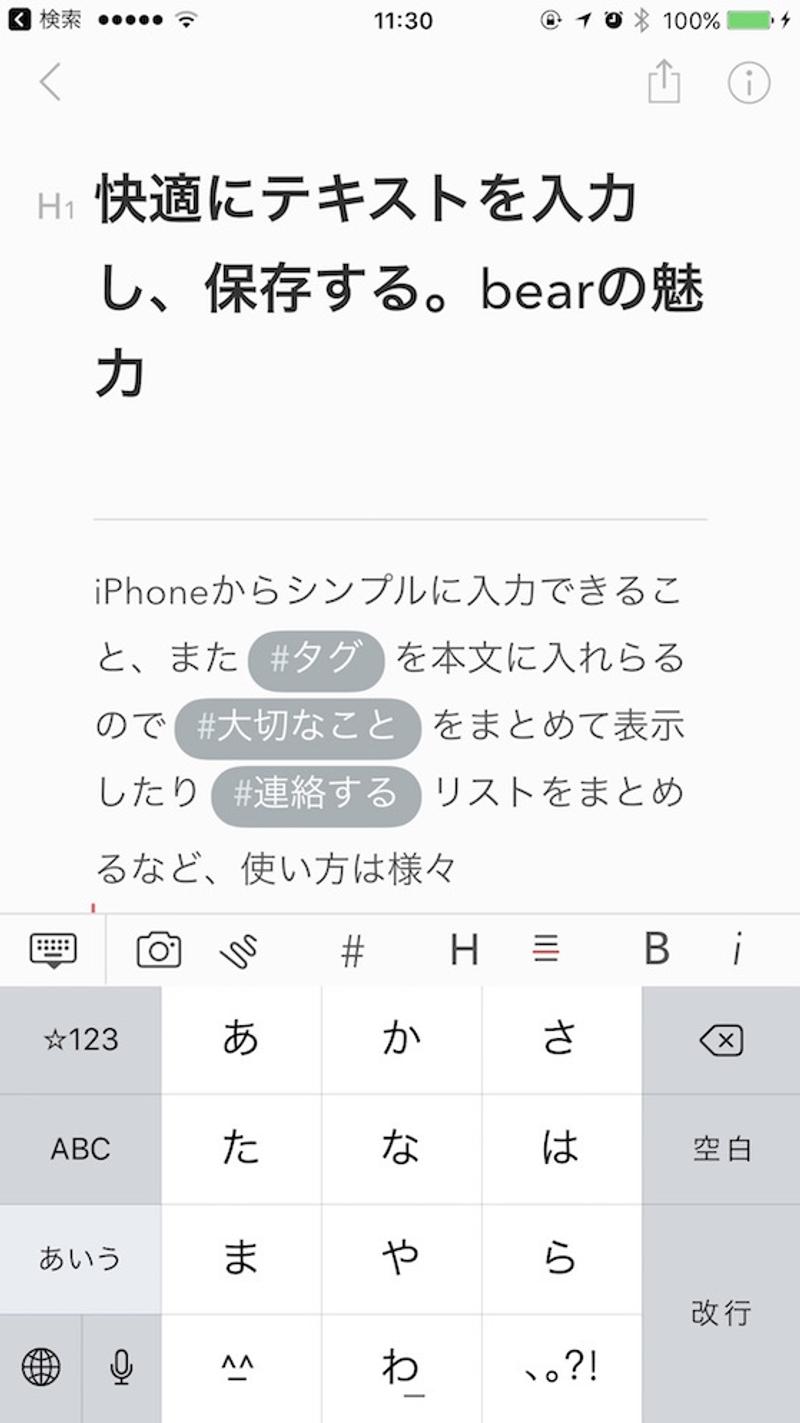Make text bold with the B button
The width and height of the screenshot is (800, 1423).
click(656, 949)
